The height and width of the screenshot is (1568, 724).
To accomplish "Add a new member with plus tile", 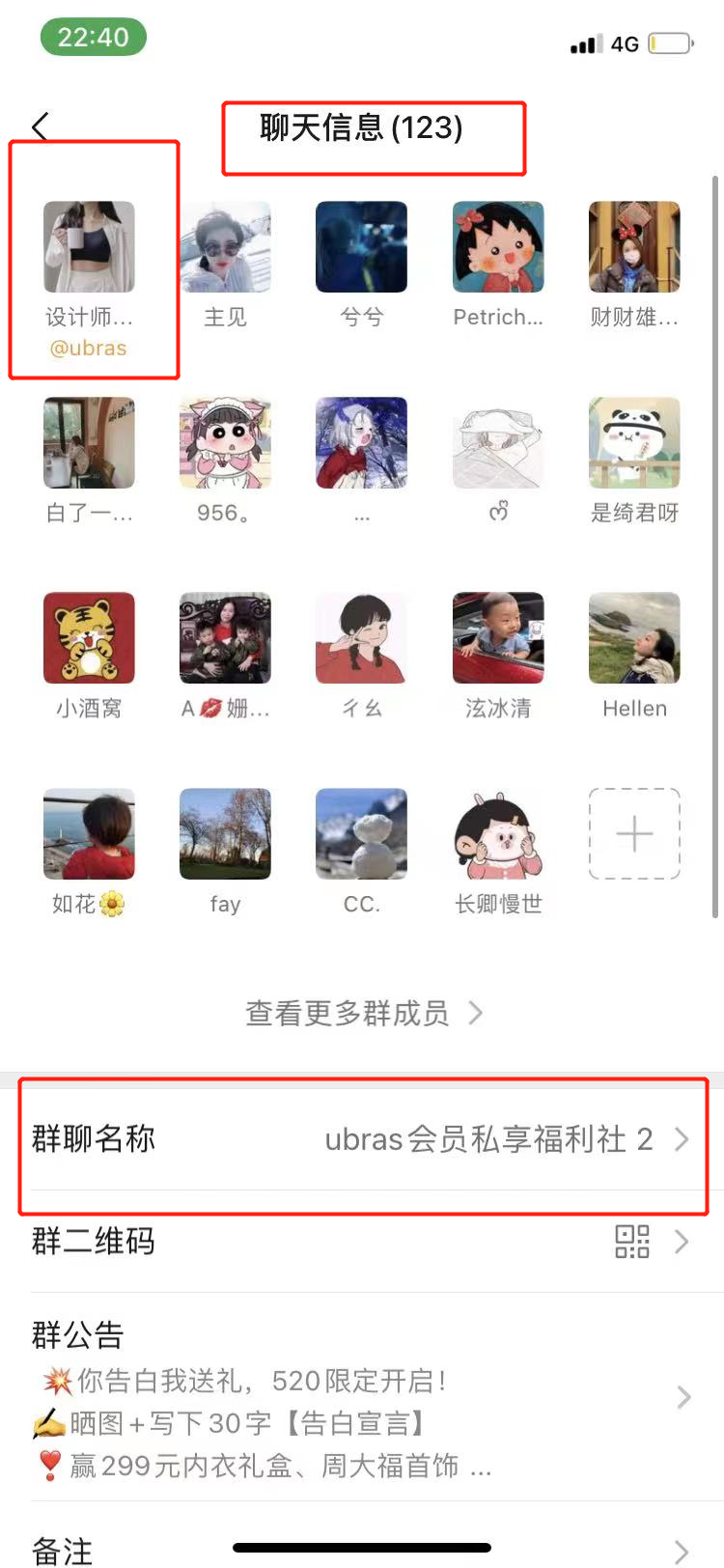I will coord(634,834).
